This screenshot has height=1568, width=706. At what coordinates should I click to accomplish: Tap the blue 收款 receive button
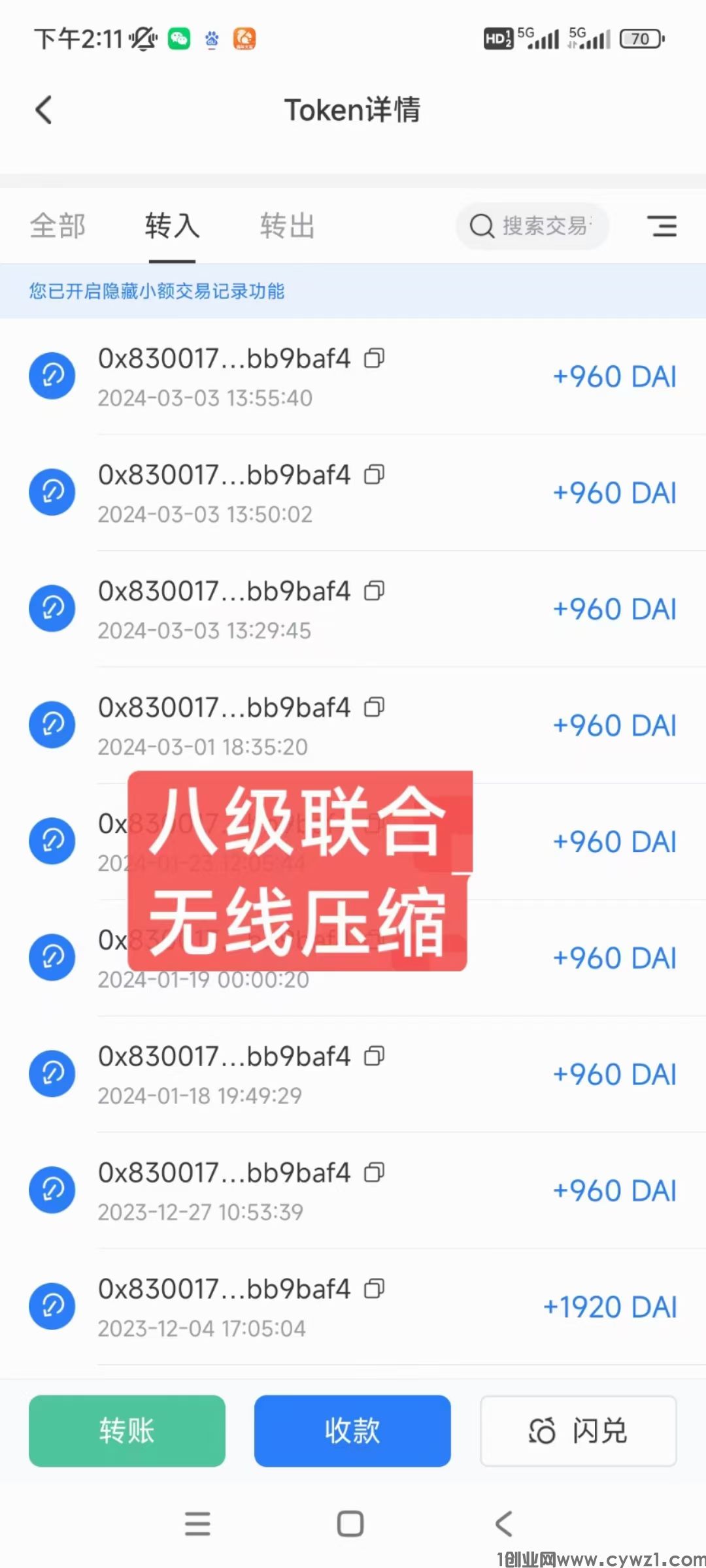click(x=352, y=1431)
